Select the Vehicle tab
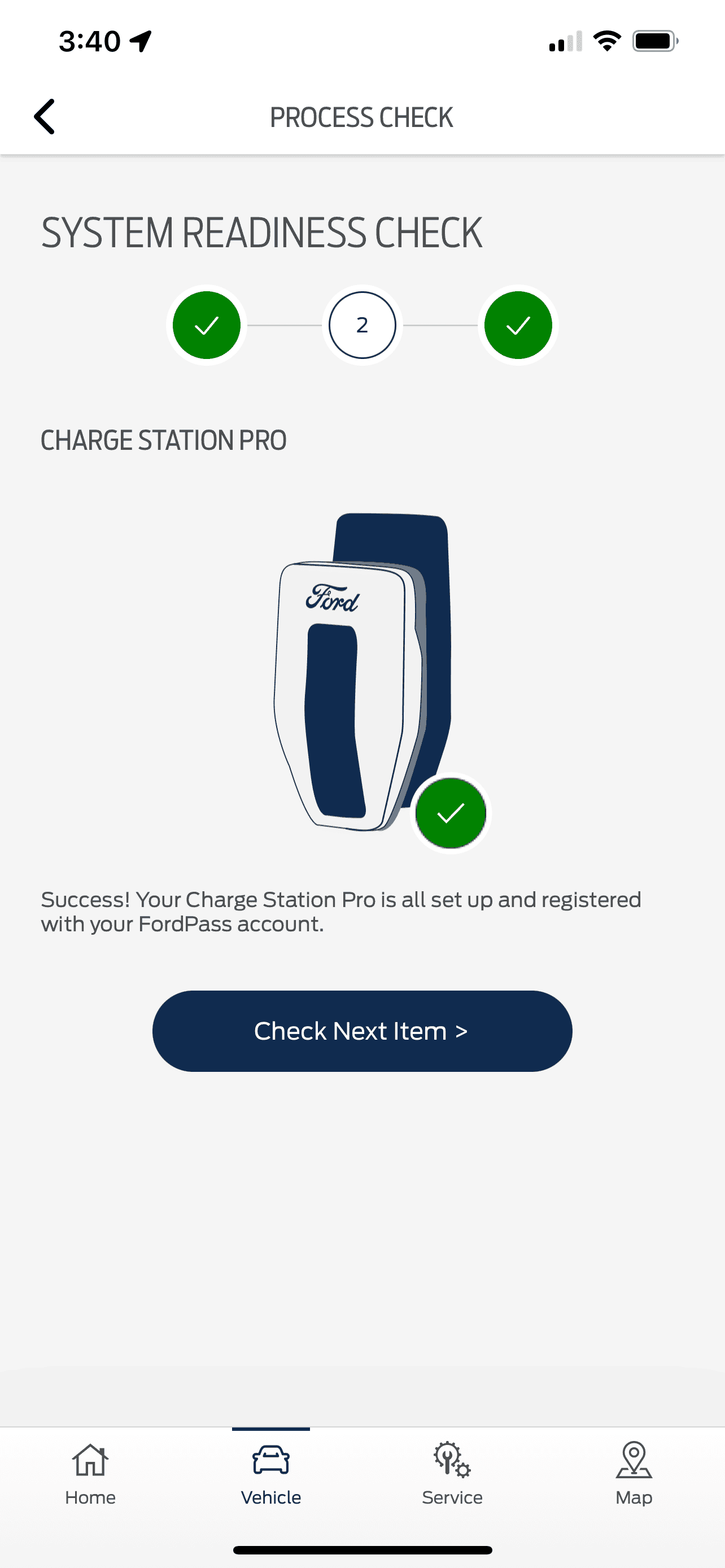The height and width of the screenshot is (1568, 725). (x=271, y=1474)
